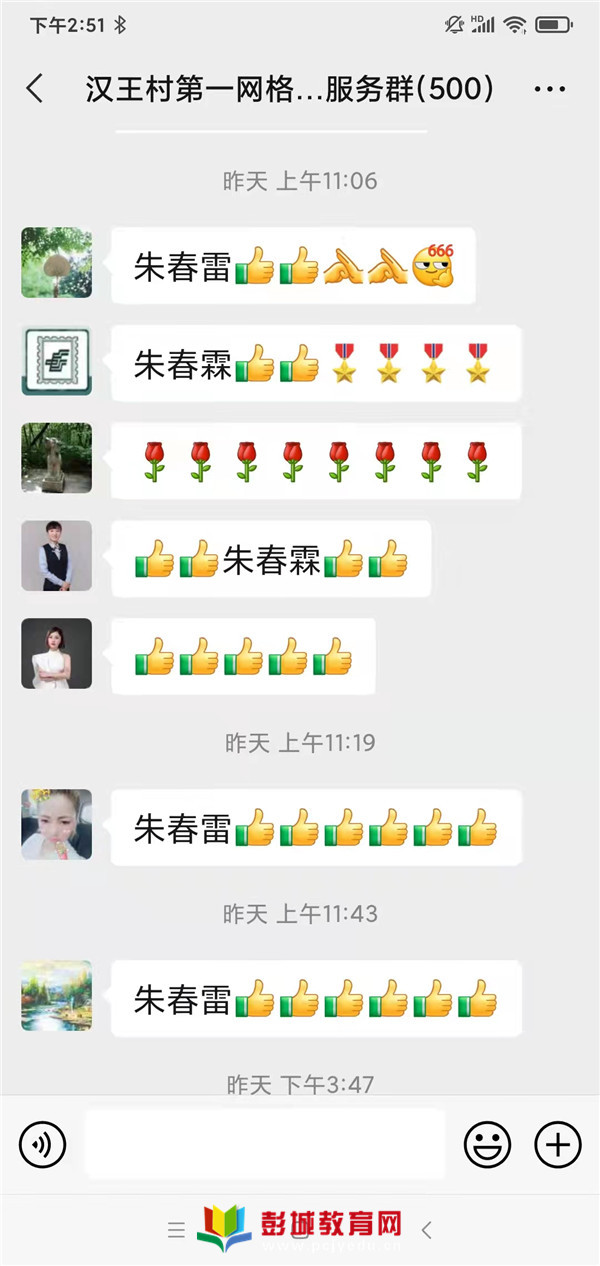Open profile of sender of five thumbs-up message
Screen dimensions: 600x1266
pyautogui.click(x=57, y=653)
